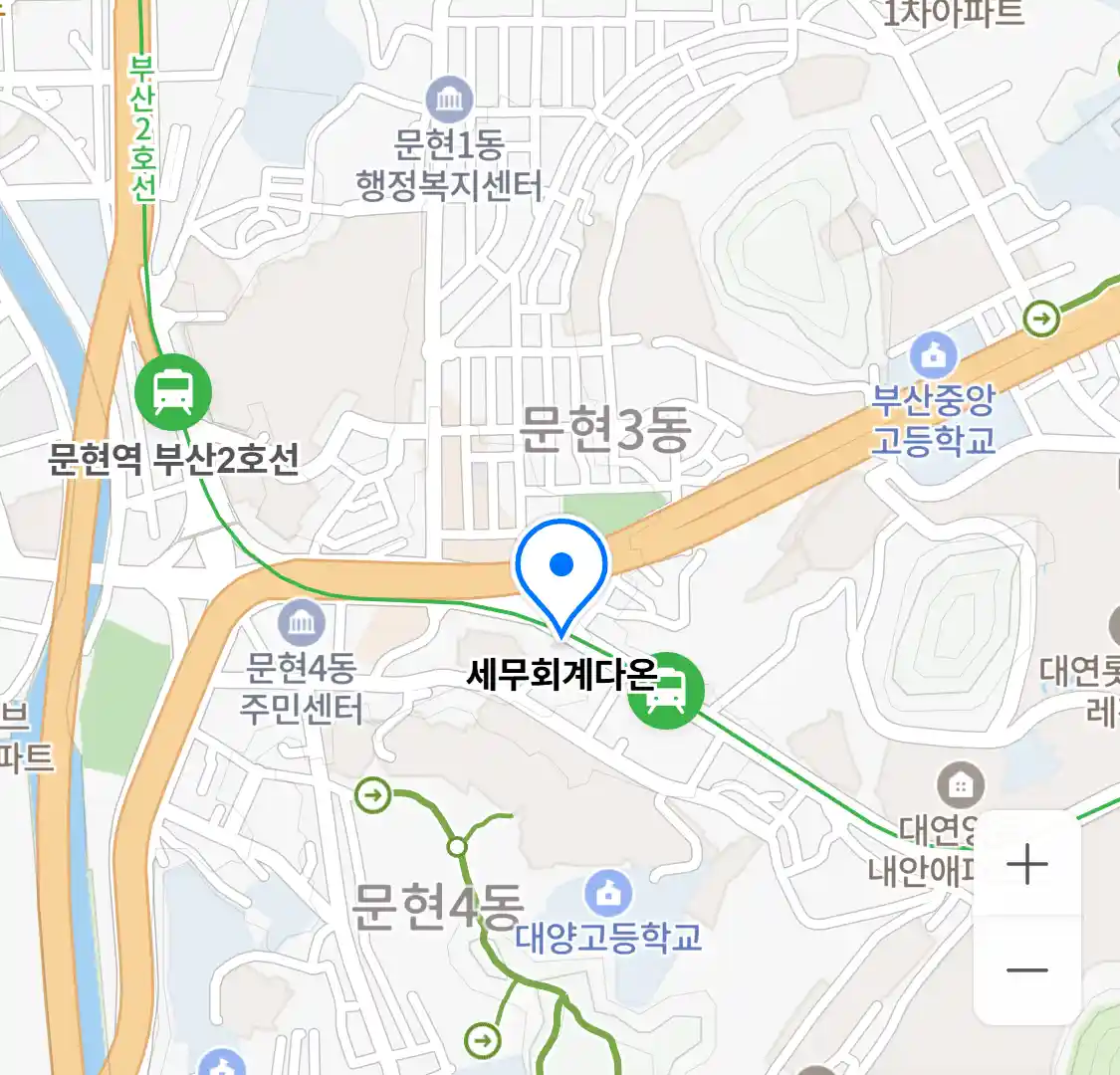Image resolution: width=1120 pixels, height=1075 pixels.
Task: Zoom out of the map
Action: point(1026,970)
